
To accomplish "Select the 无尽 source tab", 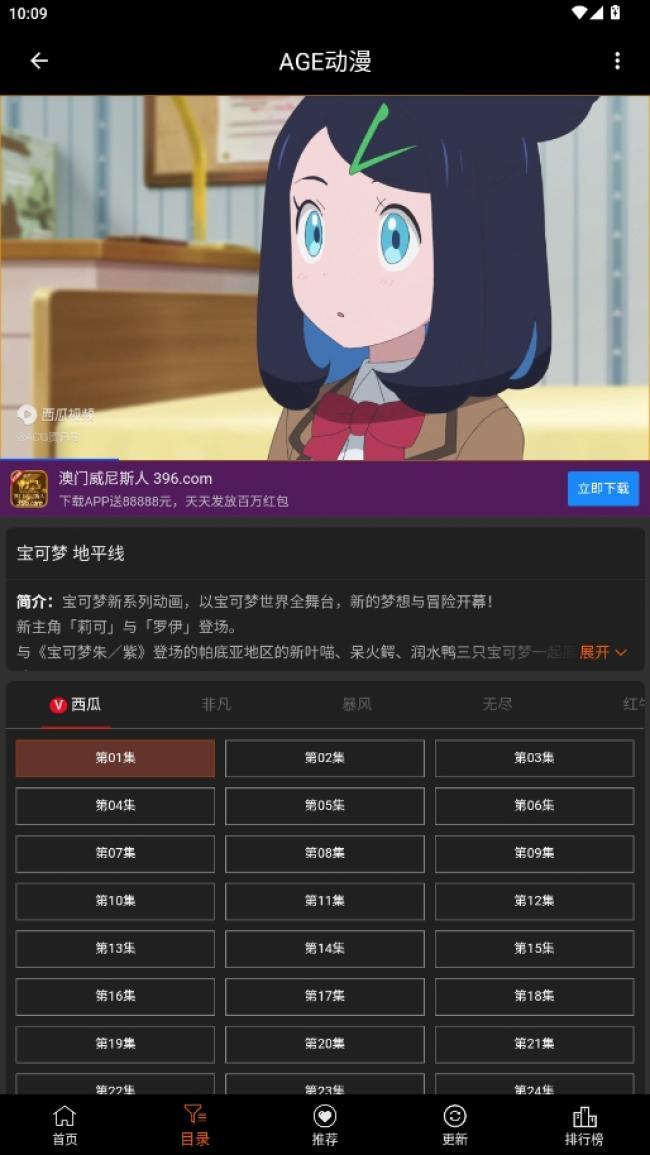I will point(497,704).
